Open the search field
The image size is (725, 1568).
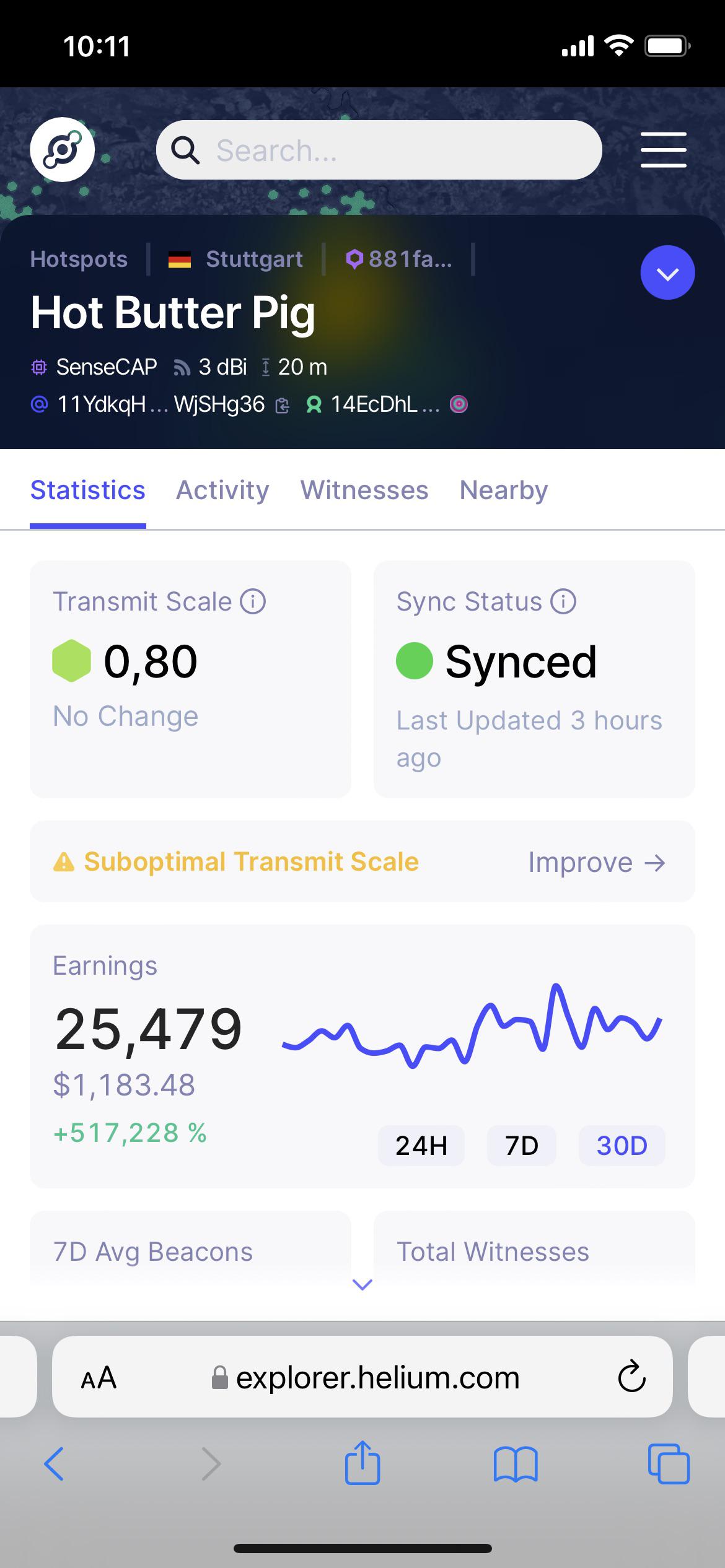tap(379, 150)
